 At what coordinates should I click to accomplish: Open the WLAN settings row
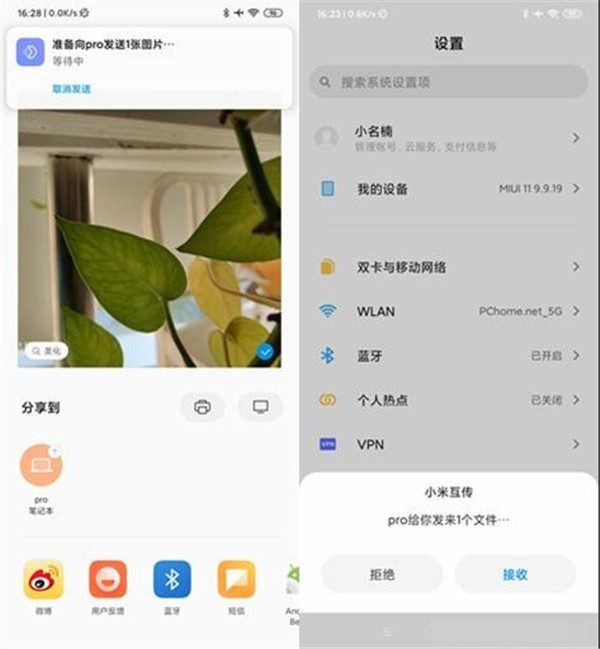coord(448,311)
